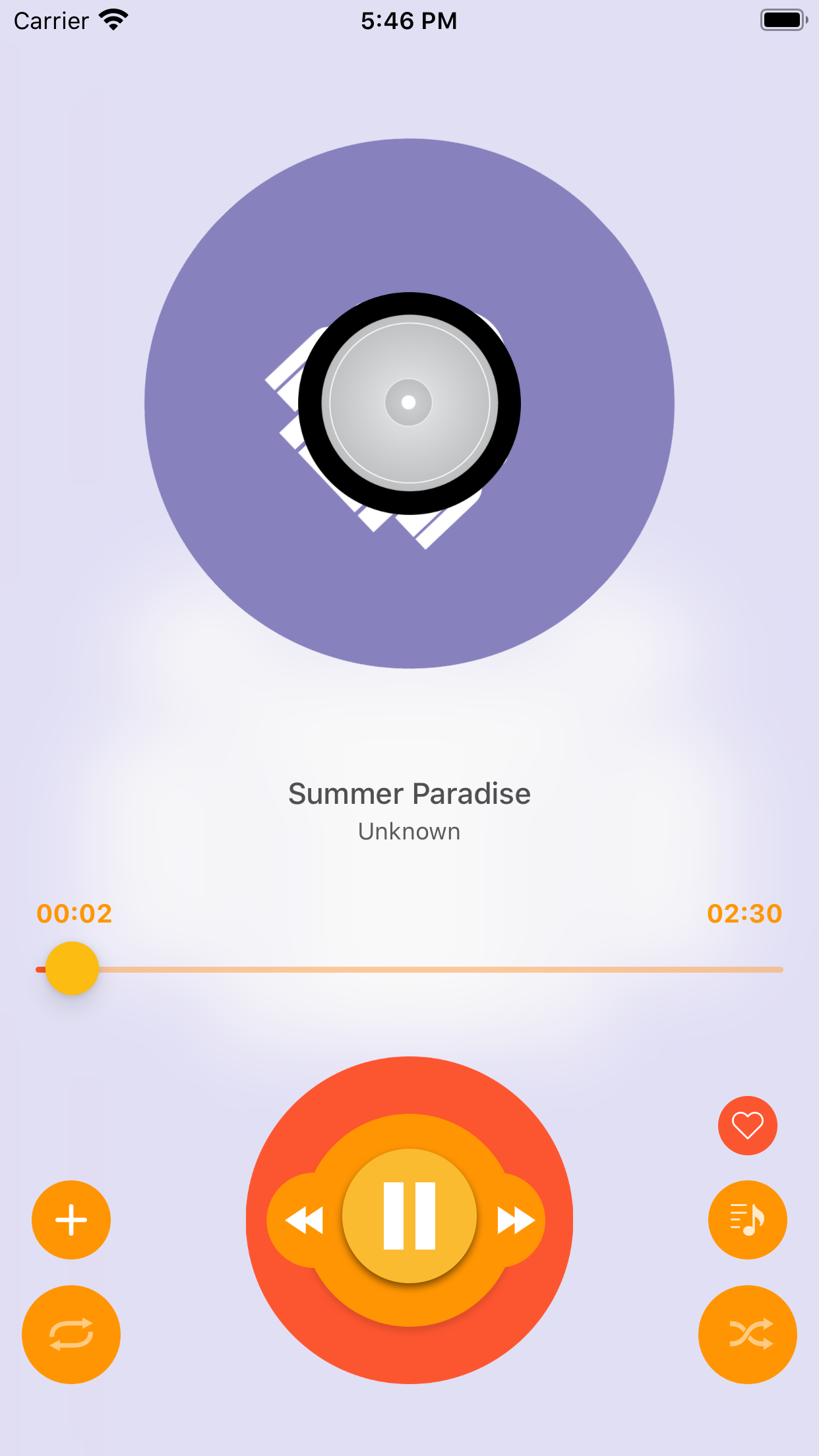Tap the plus button to add songs
Image resolution: width=819 pixels, height=1456 pixels.
click(x=71, y=1220)
